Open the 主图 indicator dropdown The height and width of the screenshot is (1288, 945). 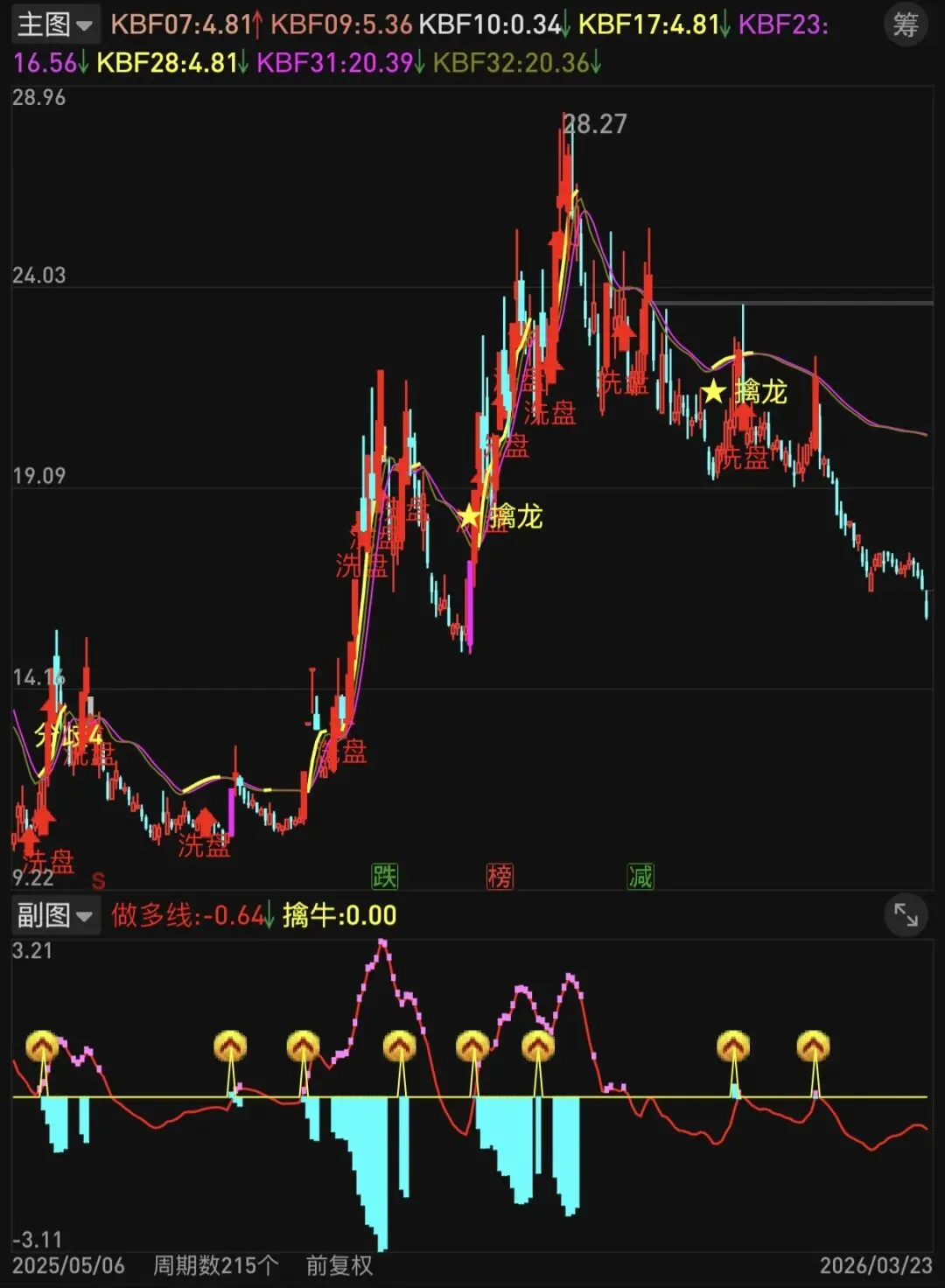tap(55, 24)
